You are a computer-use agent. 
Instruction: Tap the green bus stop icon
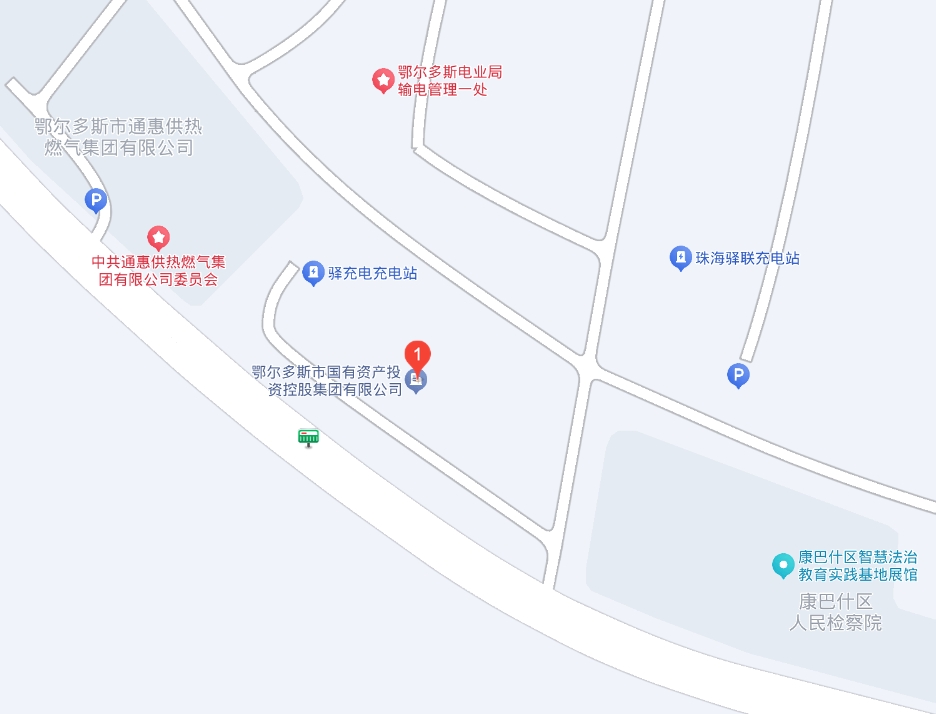[308, 437]
